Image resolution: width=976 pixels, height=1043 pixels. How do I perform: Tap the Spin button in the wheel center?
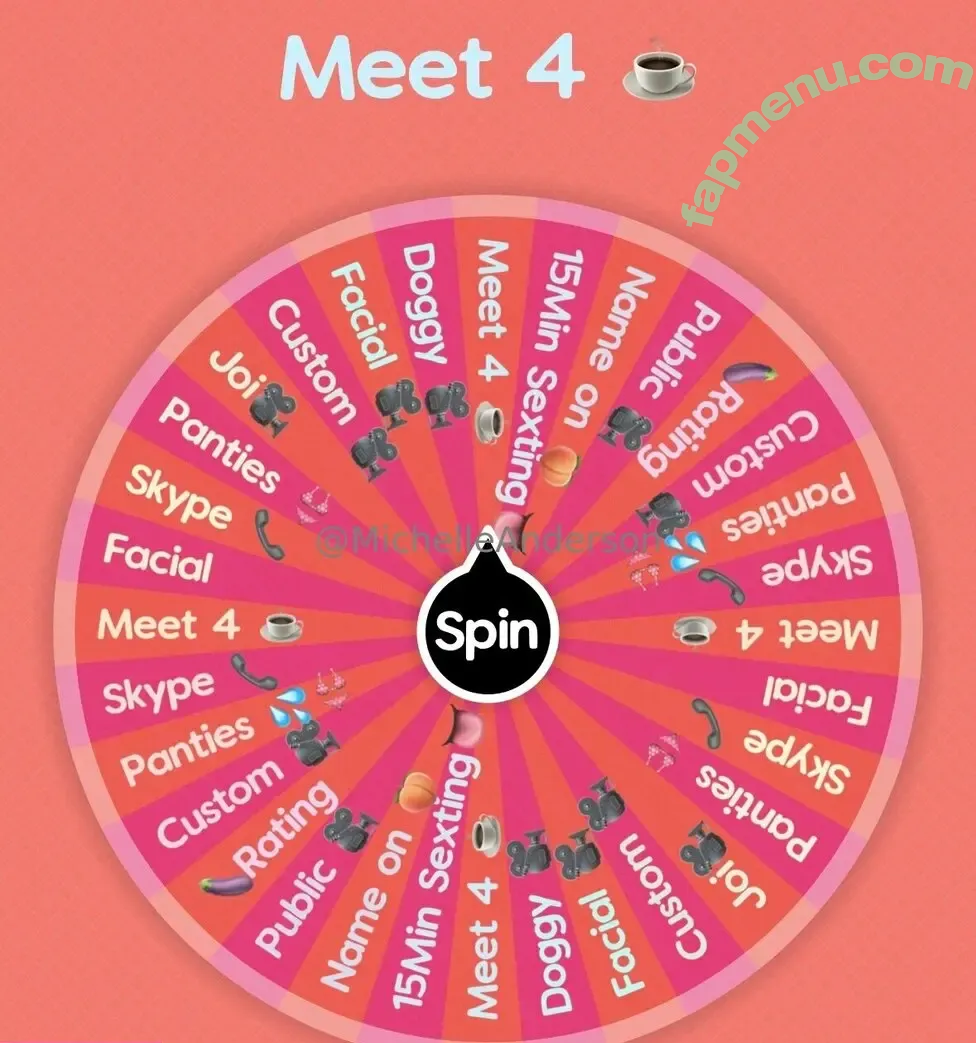pos(484,631)
